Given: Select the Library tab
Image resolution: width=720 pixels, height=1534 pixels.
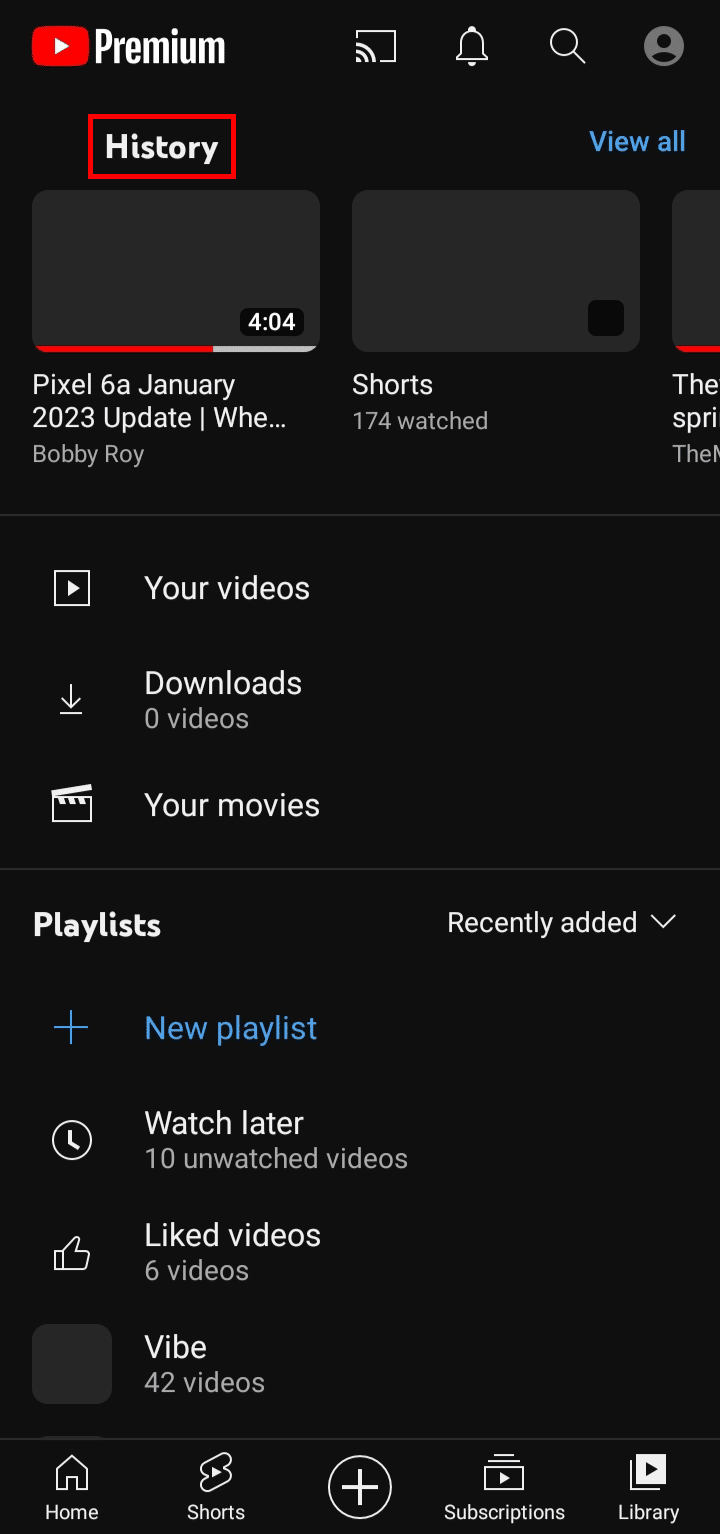Looking at the screenshot, I should pyautogui.click(x=648, y=1488).
